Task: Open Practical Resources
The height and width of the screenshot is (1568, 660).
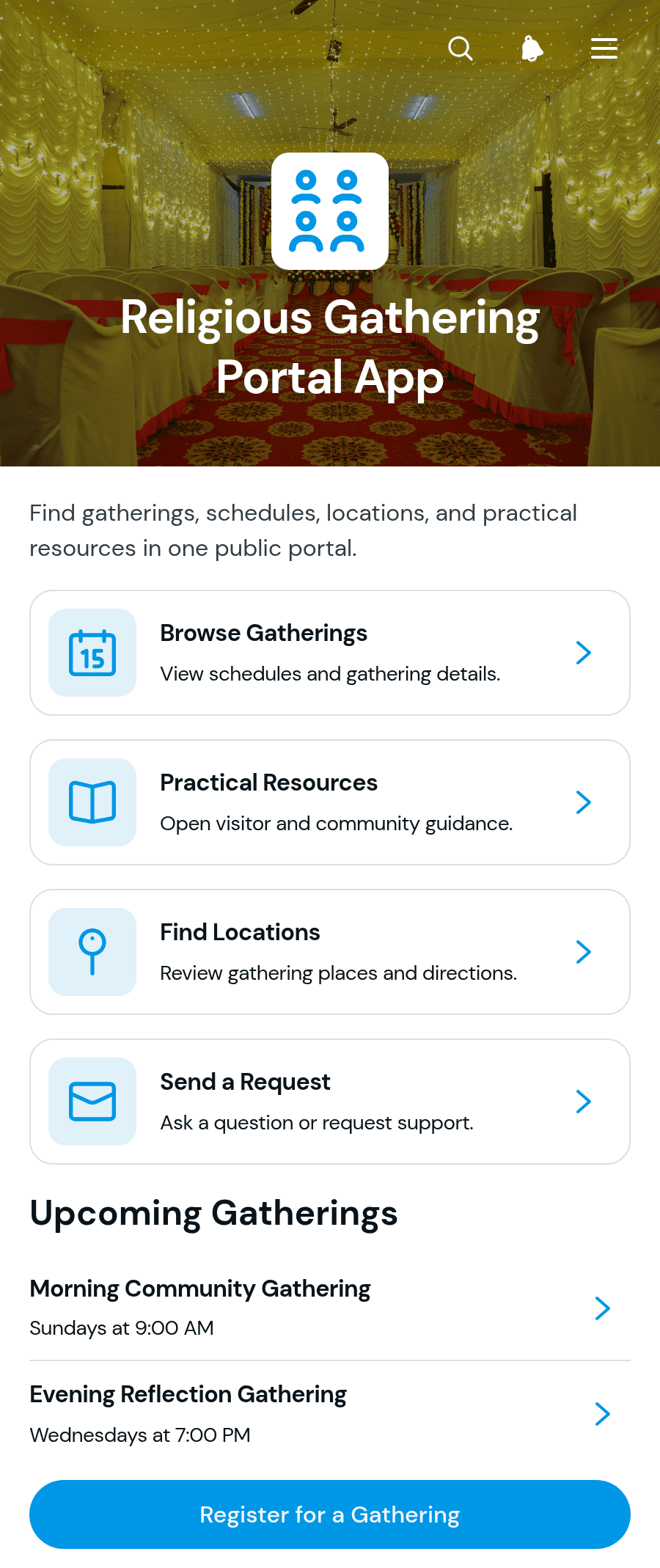Action: (330, 802)
